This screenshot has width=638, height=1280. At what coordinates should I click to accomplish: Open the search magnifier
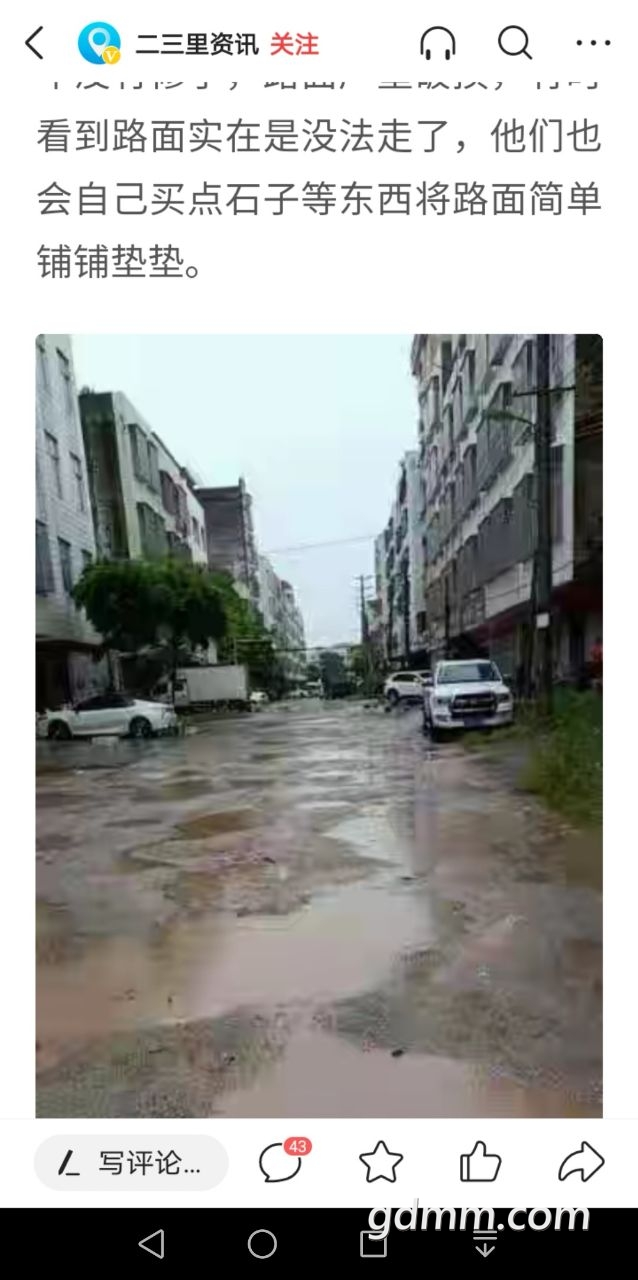pos(514,43)
